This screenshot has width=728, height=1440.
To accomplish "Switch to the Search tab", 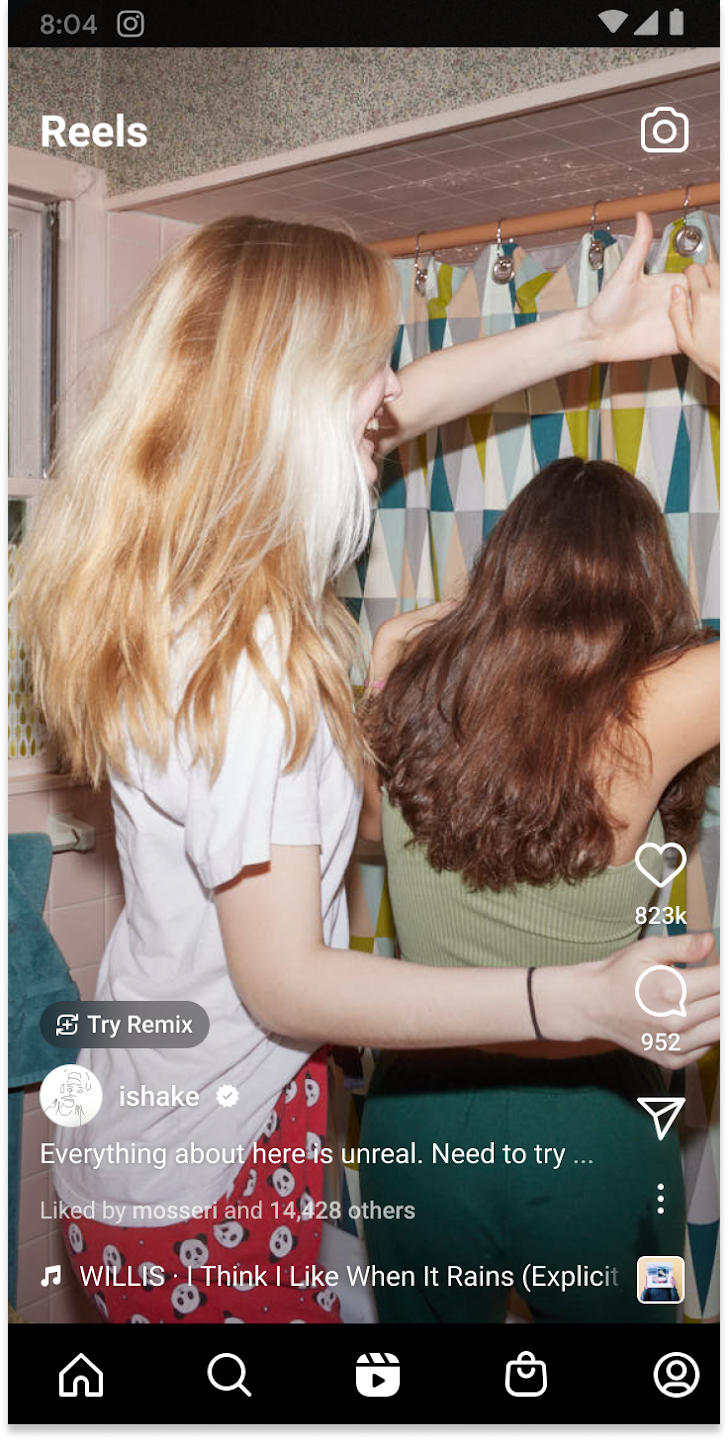I will click(229, 1376).
